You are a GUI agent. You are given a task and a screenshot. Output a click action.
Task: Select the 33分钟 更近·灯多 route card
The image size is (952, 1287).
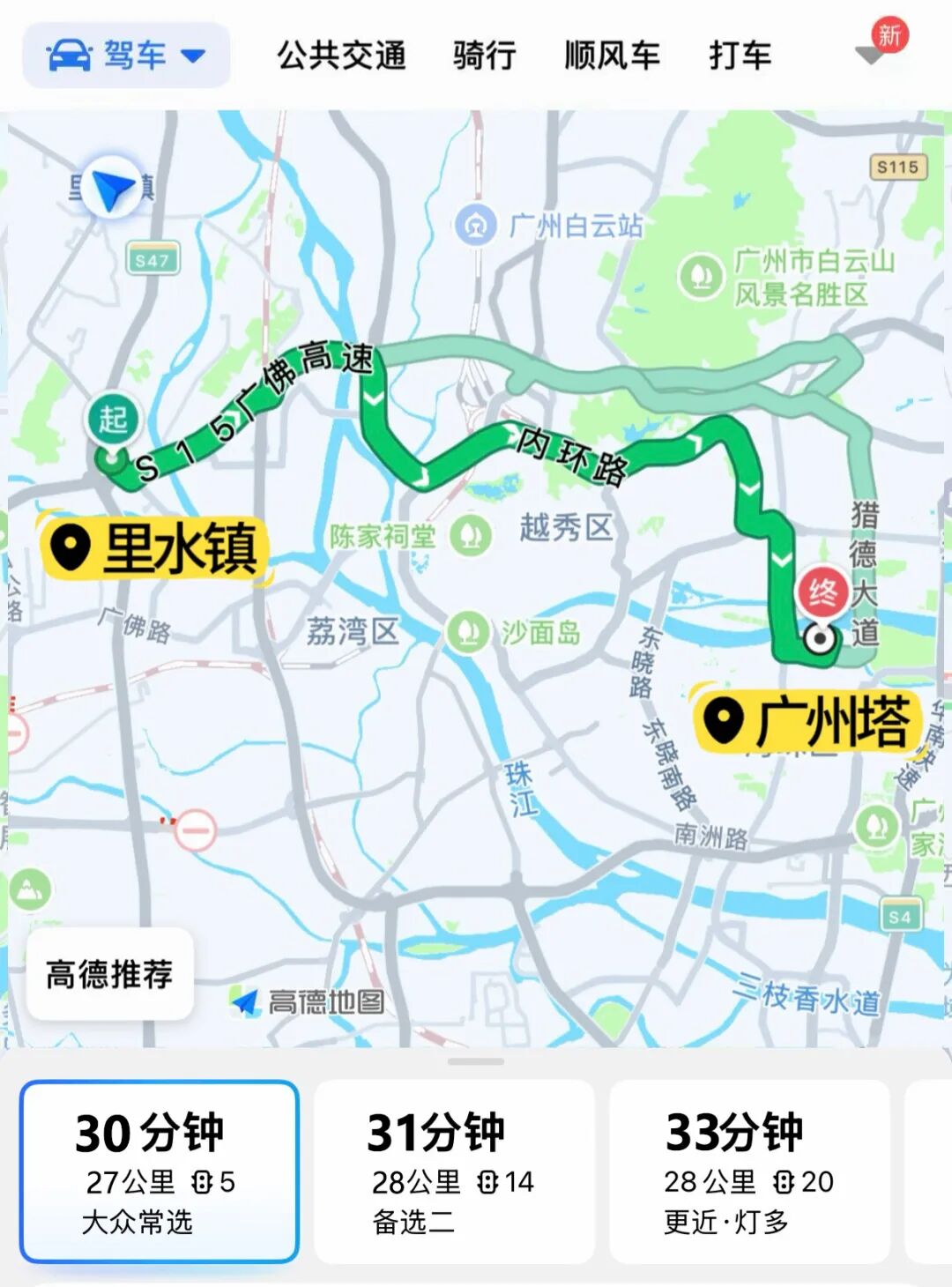point(749,1172)
